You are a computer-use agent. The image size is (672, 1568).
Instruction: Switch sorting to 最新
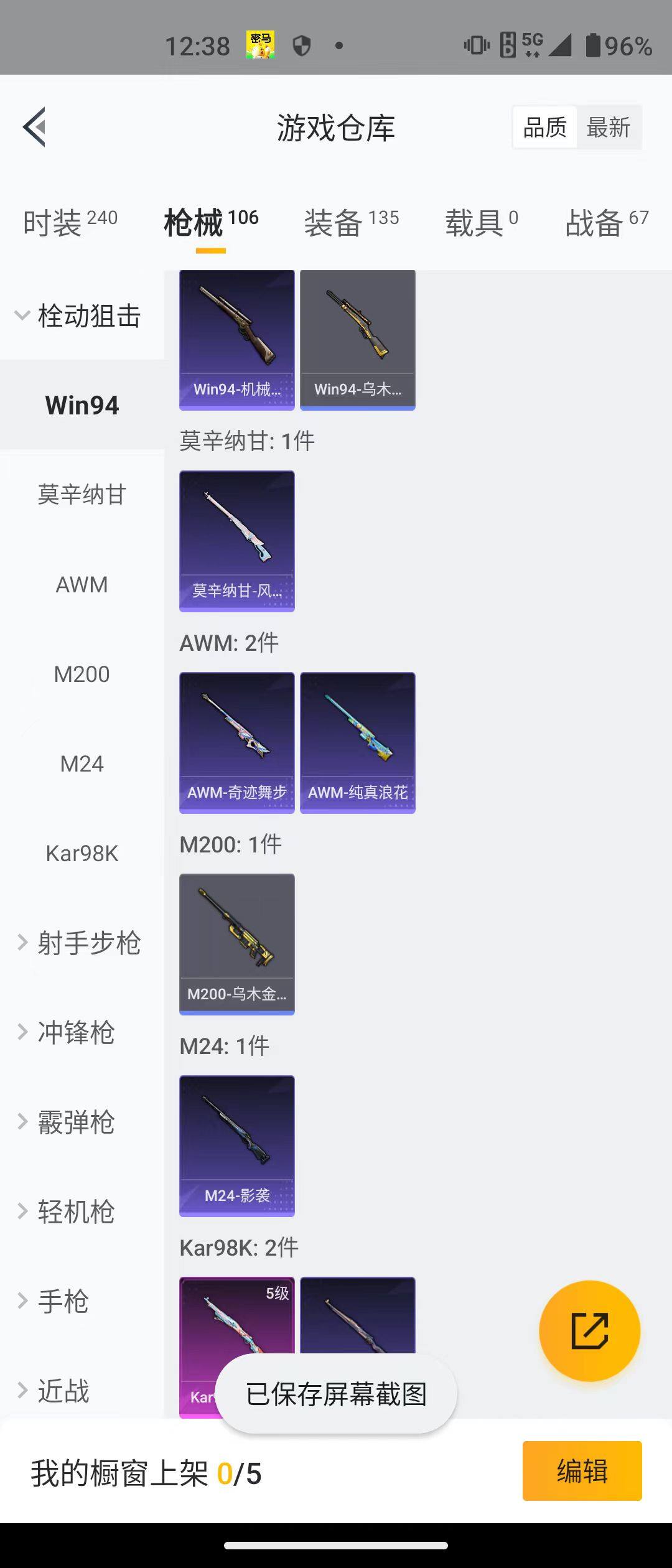(609, 126)
